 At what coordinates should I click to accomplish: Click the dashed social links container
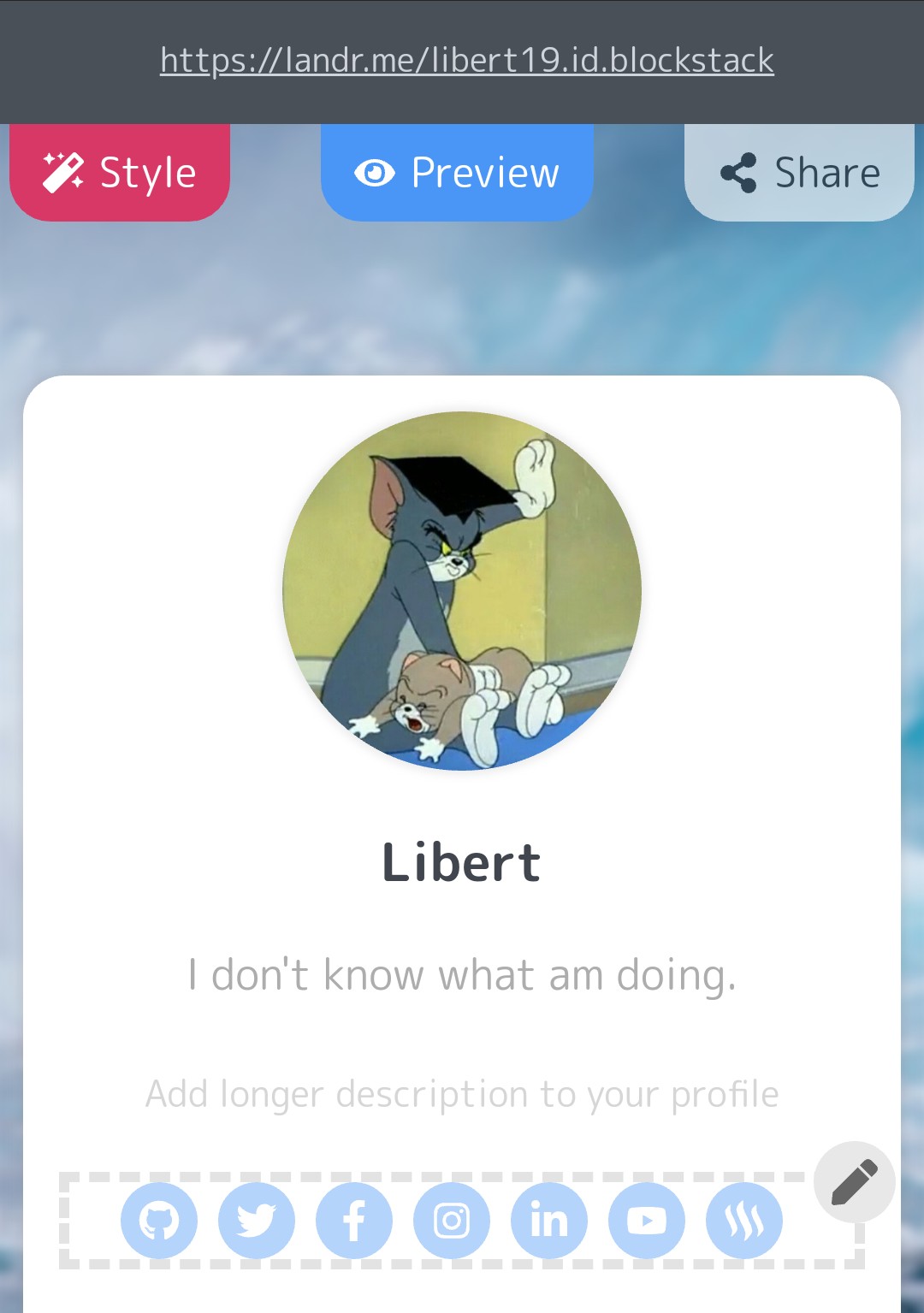462,1221
